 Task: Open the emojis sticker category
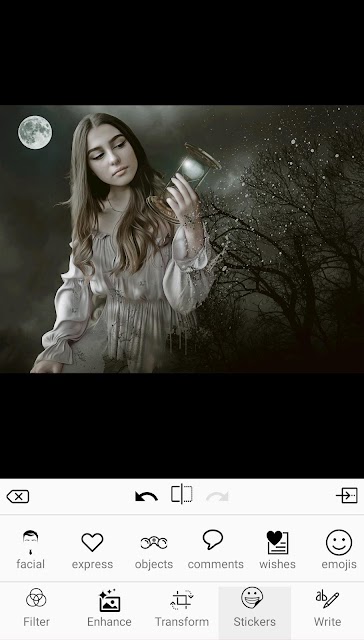(339, 550)
